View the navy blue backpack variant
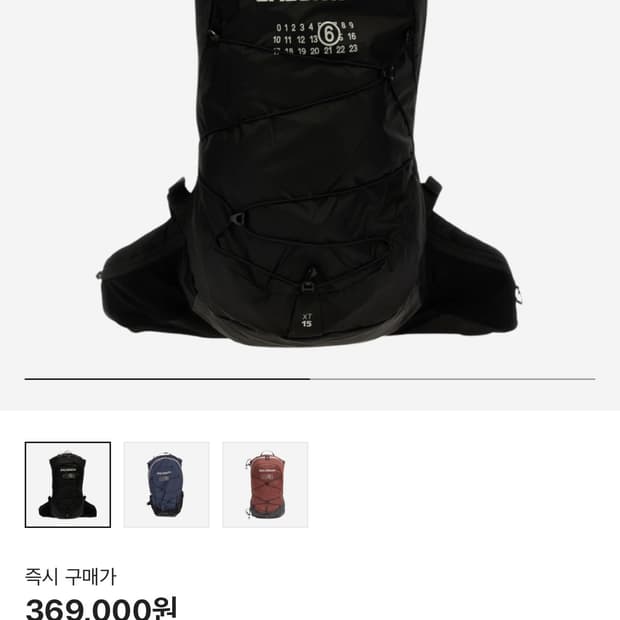This screenshot has width=620, height=620. (x=166, y=484)
